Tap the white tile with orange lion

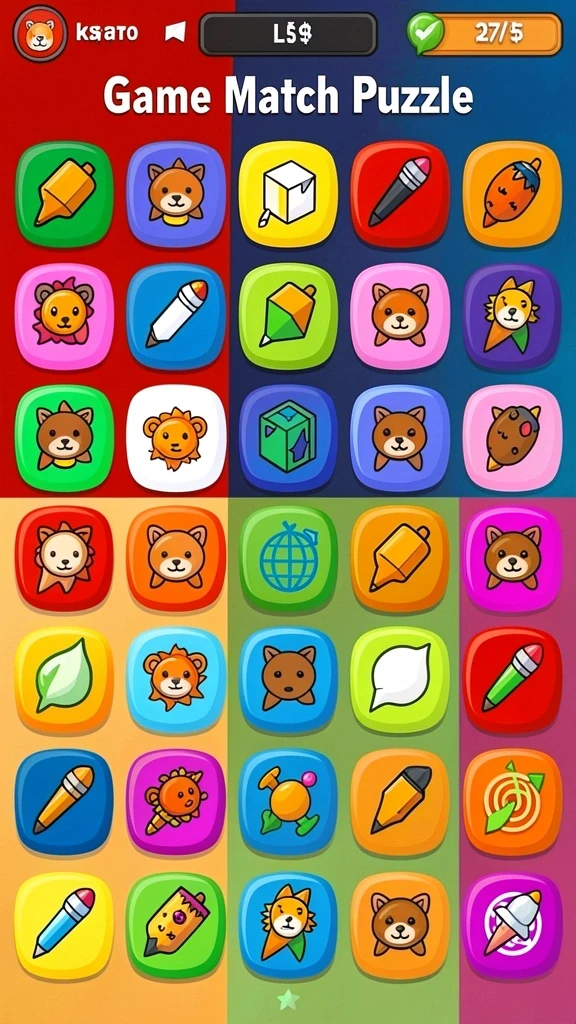[x=176, y=438]
